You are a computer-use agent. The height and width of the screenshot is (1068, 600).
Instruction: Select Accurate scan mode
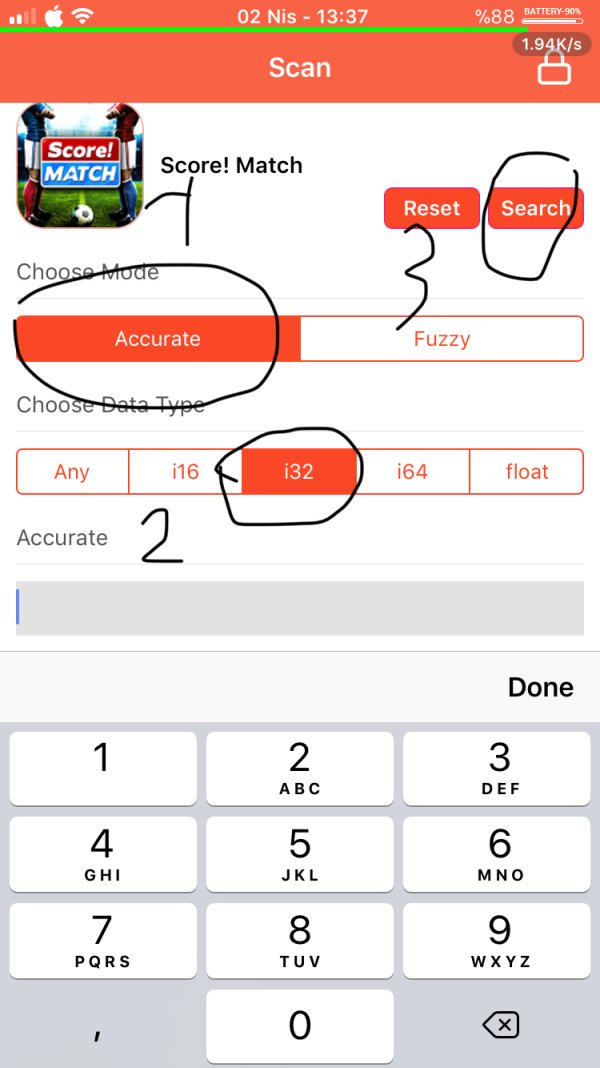tap(158, 339)
